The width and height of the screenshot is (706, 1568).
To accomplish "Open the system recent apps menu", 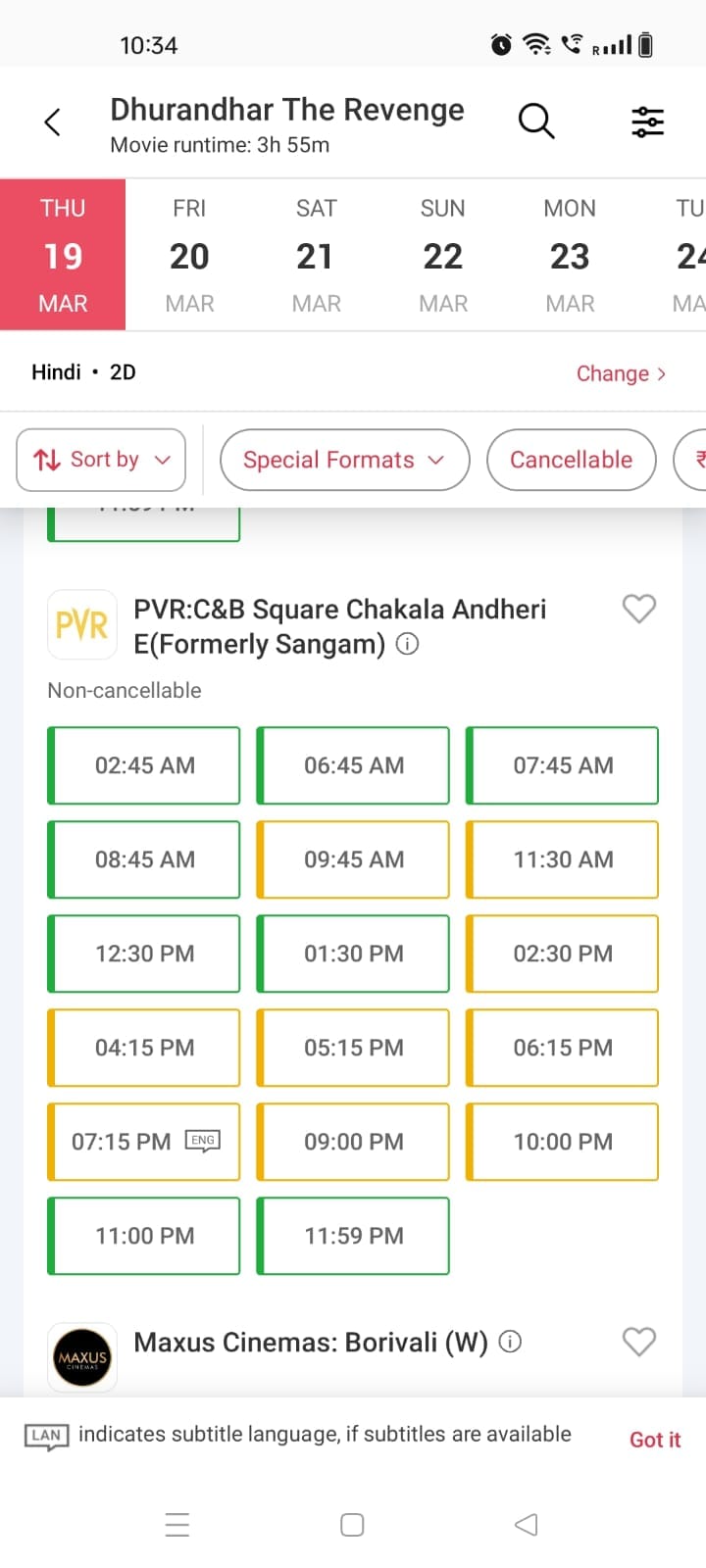I will click(x=177, y=1525).
